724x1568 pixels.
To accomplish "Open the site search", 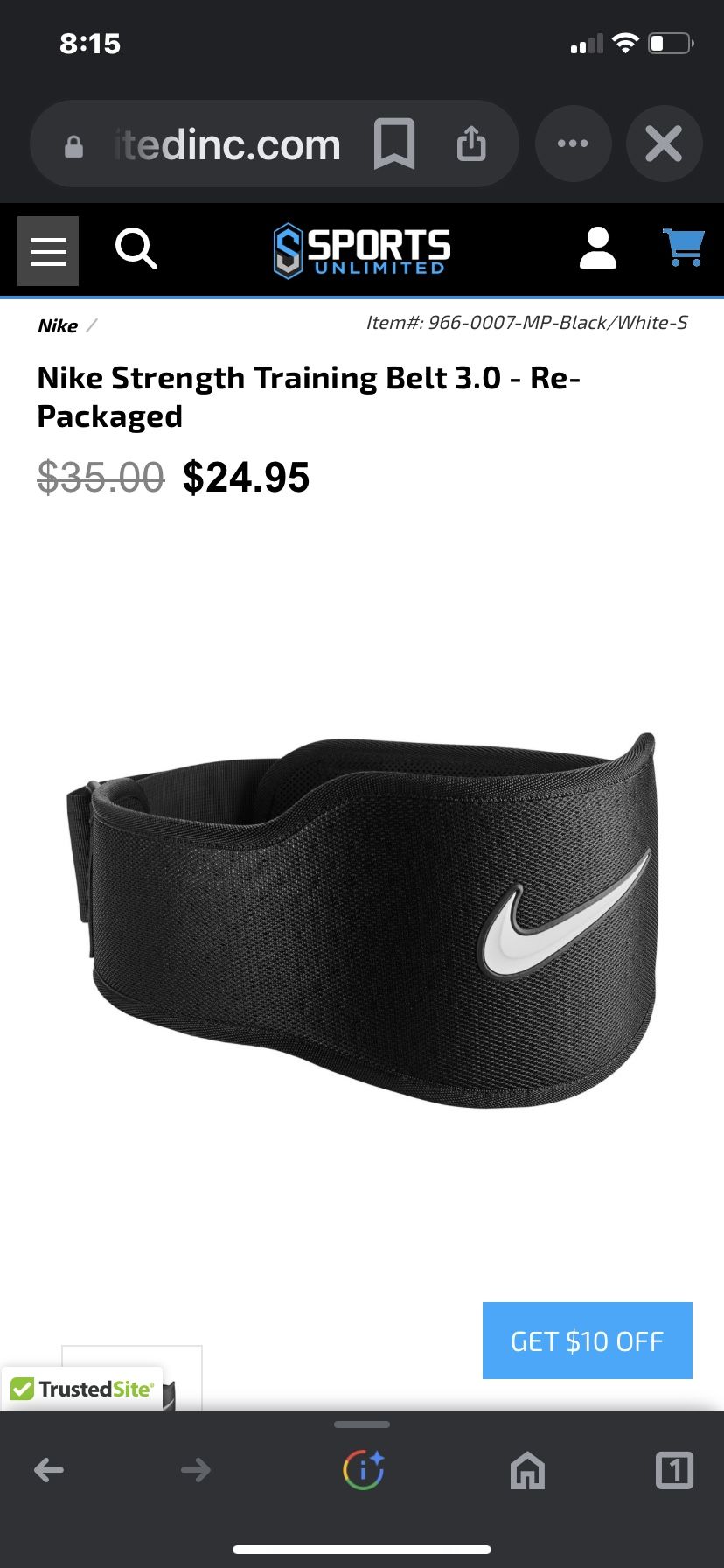I will tap(136, 249).
